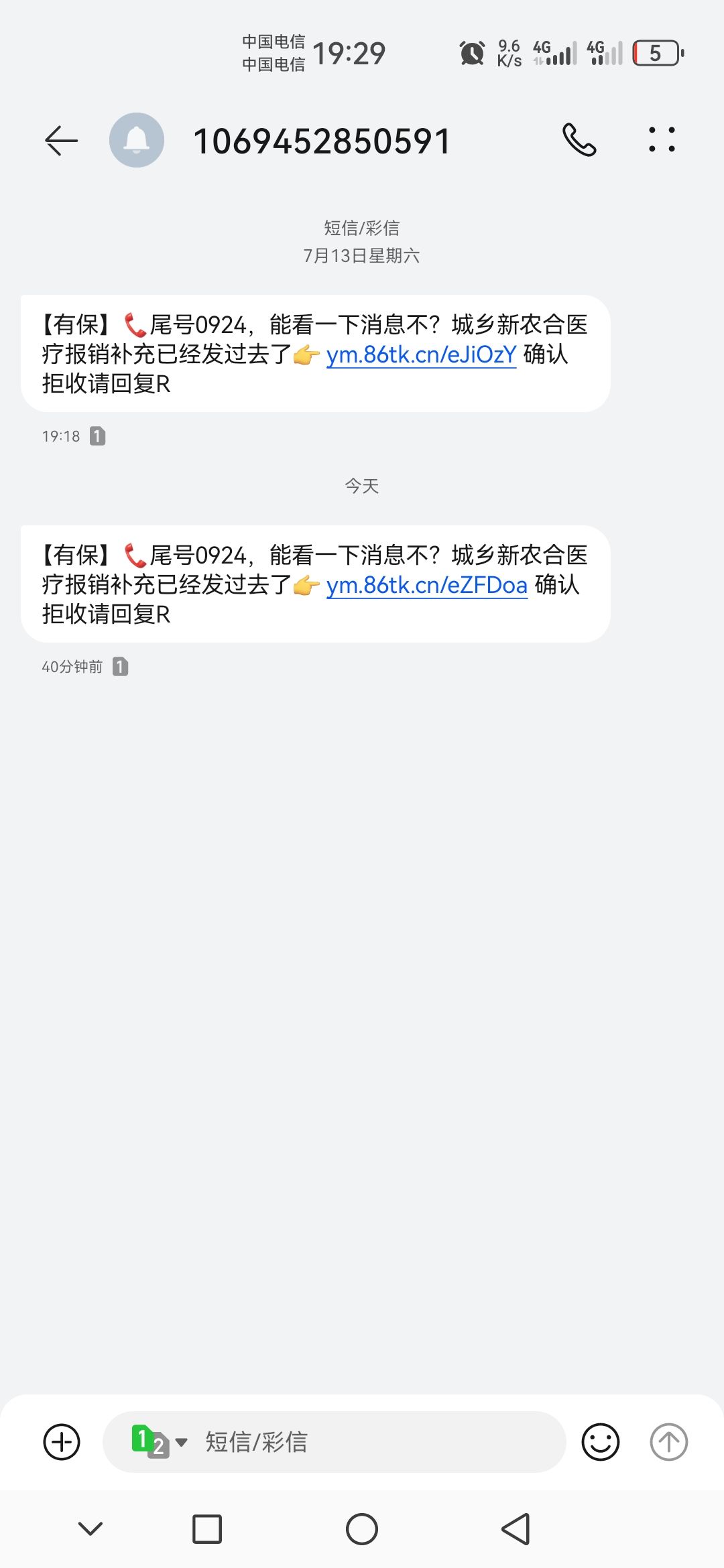The width and height of the screenshot is (724, 1568).
Task: Open the four-dot overflow menu
Action: [x=662, y=139]
